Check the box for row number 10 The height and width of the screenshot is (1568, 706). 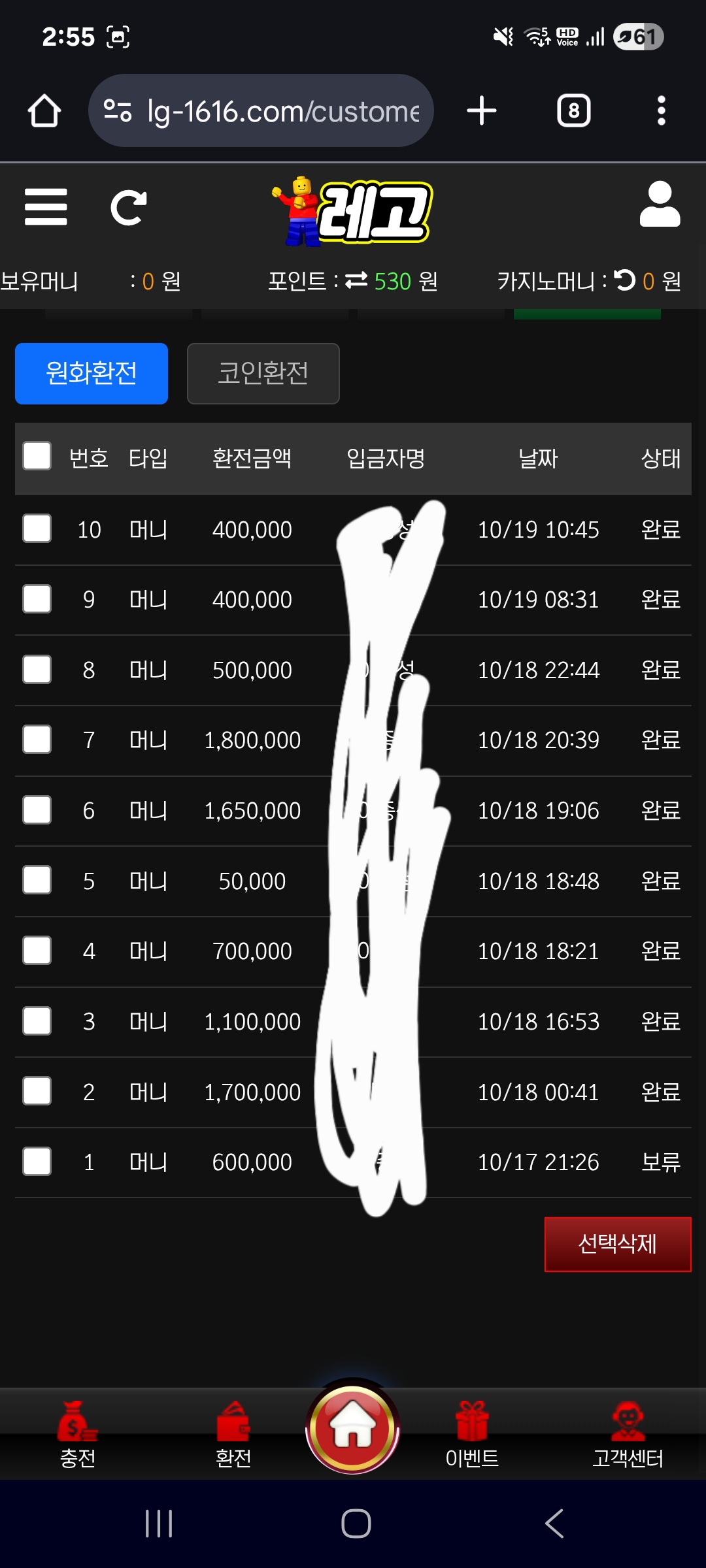point(37,529)
